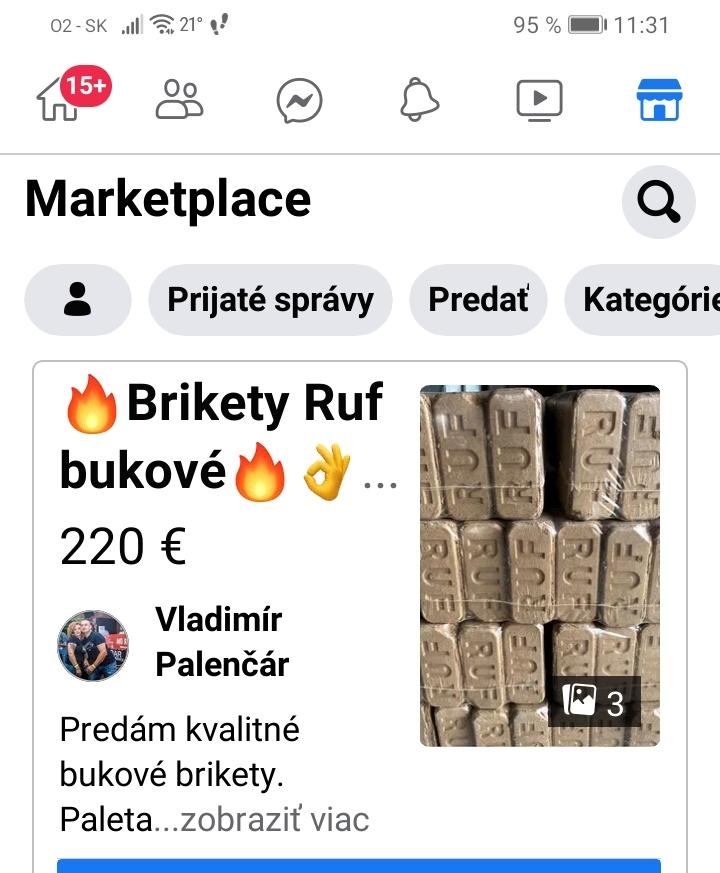The height and width of the screenshot is (873, 720).
Task: Open the Messenger tab
Action: click(x=299, y=99)
